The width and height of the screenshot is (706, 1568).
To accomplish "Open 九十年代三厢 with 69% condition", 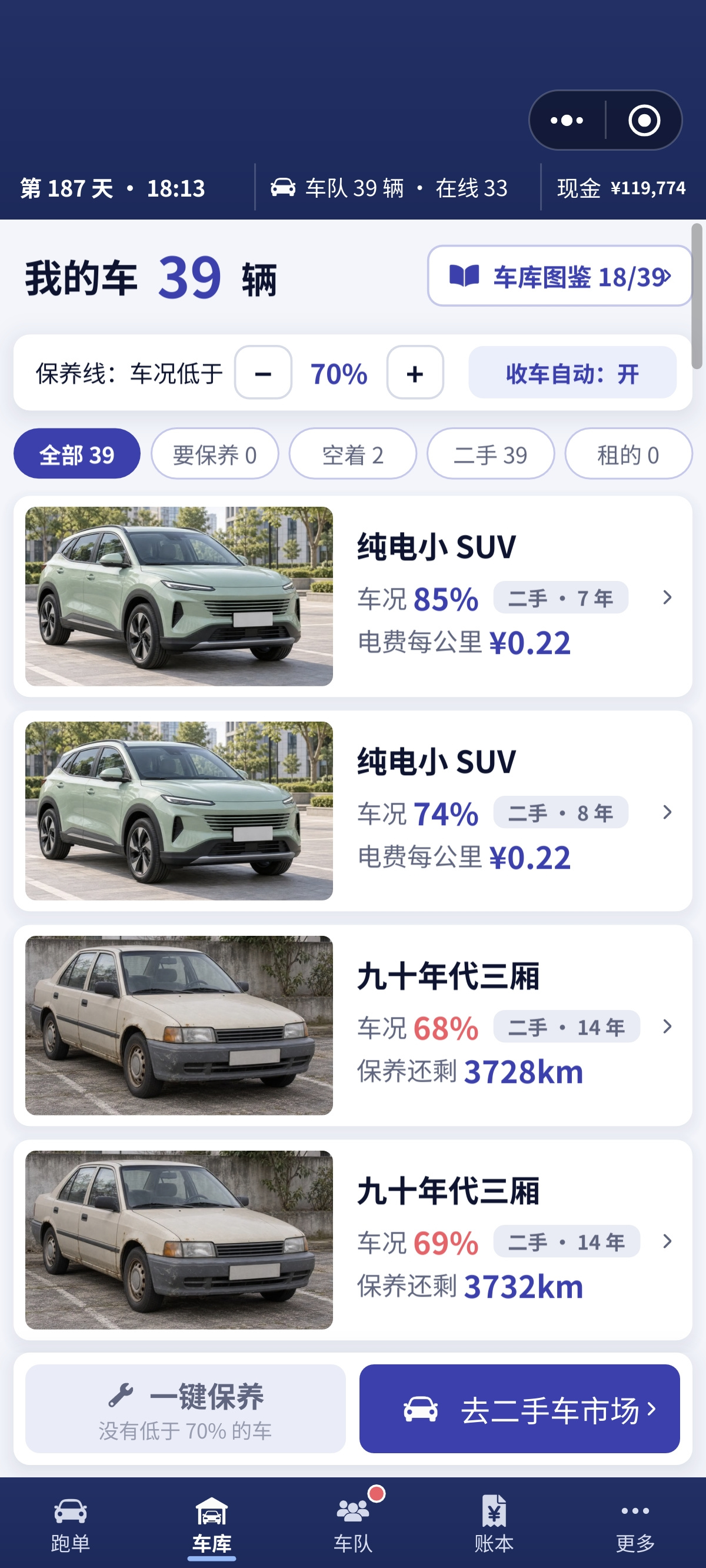I will tap(353, 1241).
